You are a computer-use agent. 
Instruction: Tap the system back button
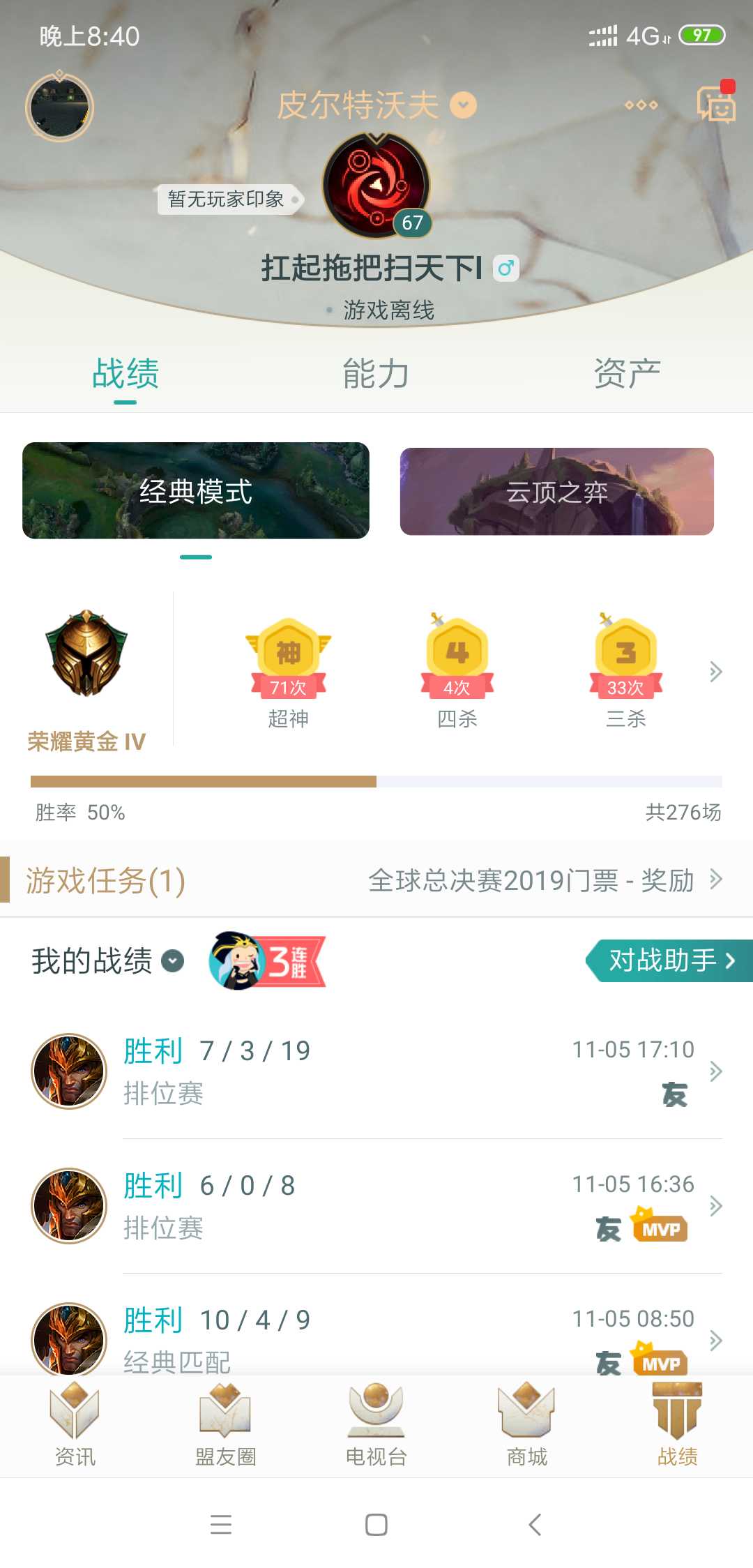(x=535, y=1525)
